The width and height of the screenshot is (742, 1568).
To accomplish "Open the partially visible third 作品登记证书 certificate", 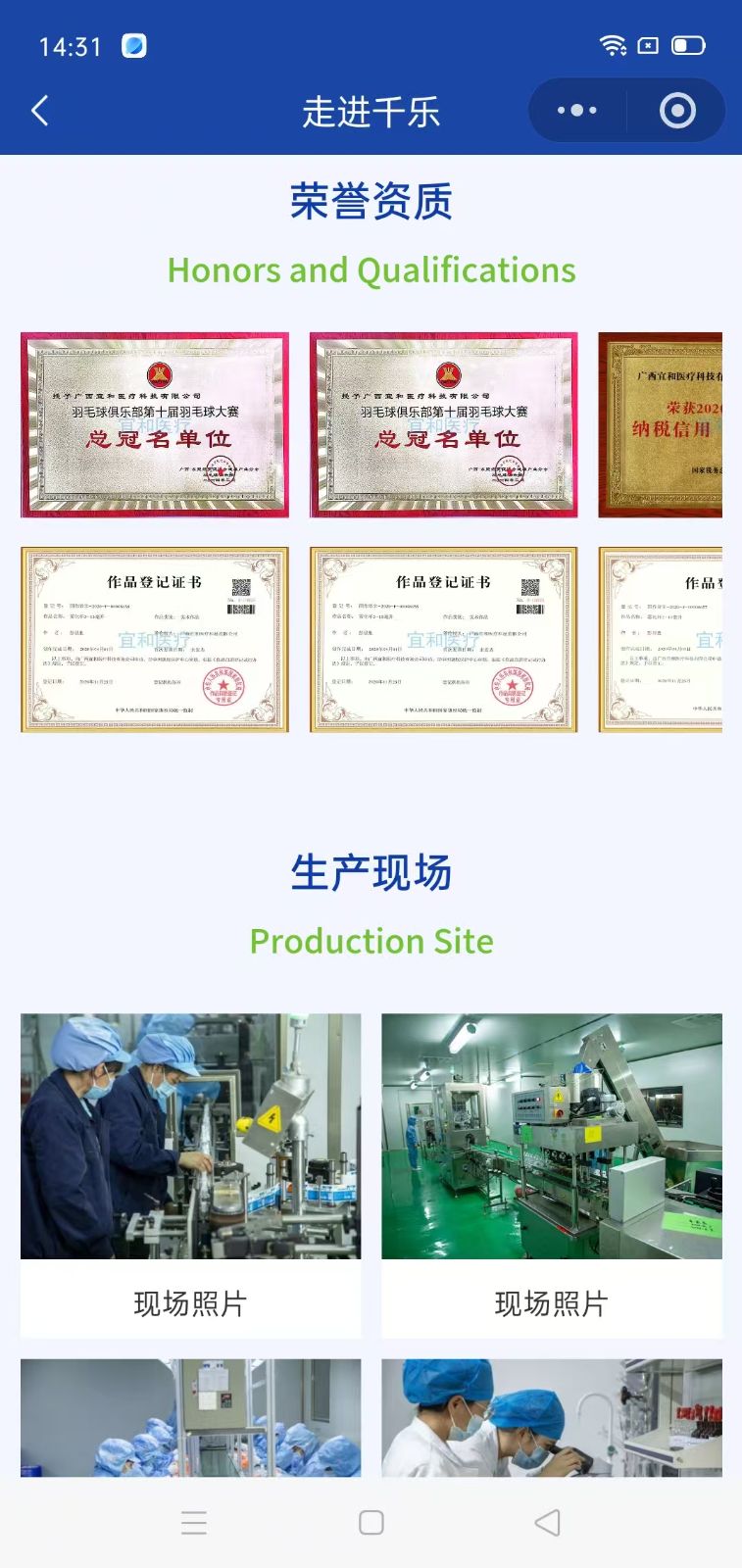I will (x=661, y=639).
